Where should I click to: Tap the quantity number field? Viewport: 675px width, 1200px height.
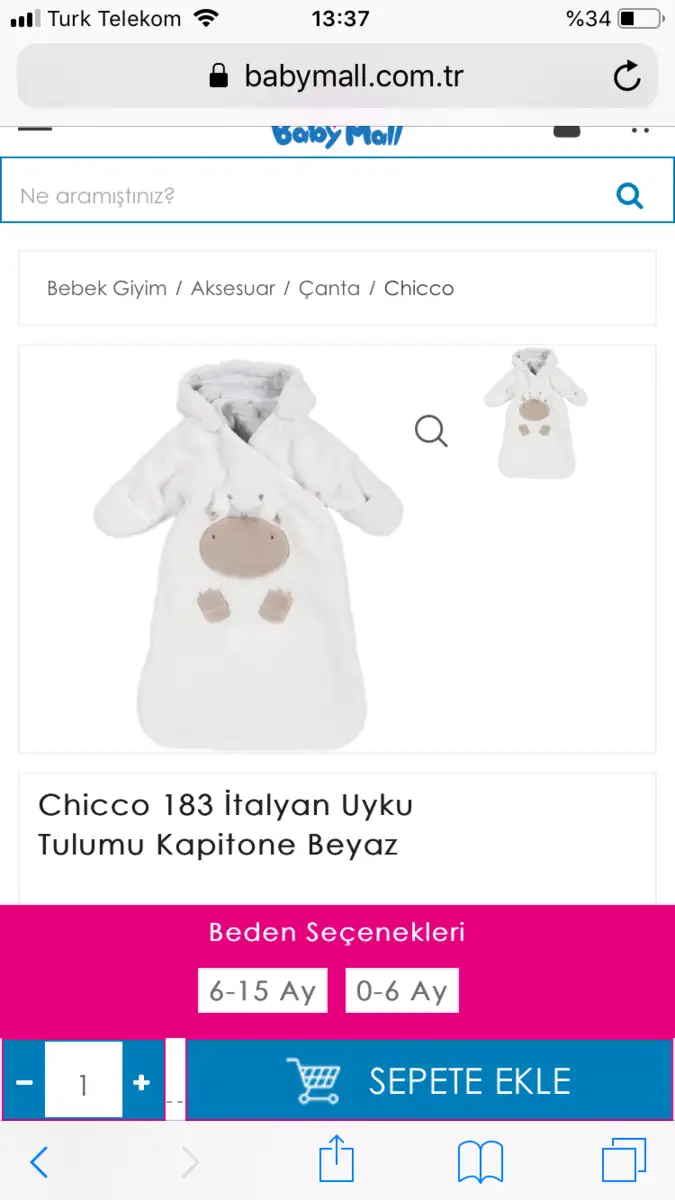84,1081
